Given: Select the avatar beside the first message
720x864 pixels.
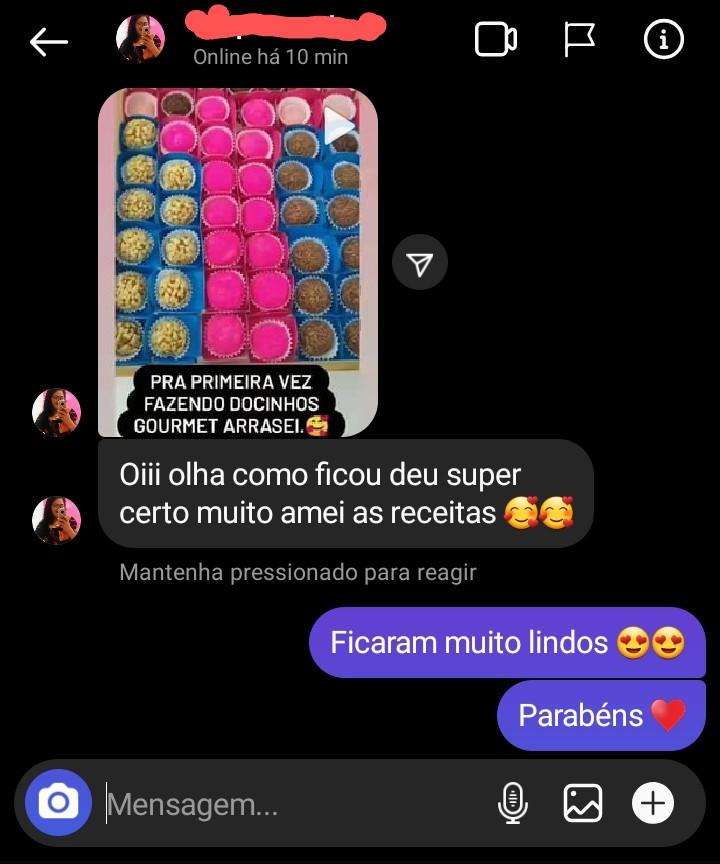Looking at the screenshot, I should [x=57, y=412].
